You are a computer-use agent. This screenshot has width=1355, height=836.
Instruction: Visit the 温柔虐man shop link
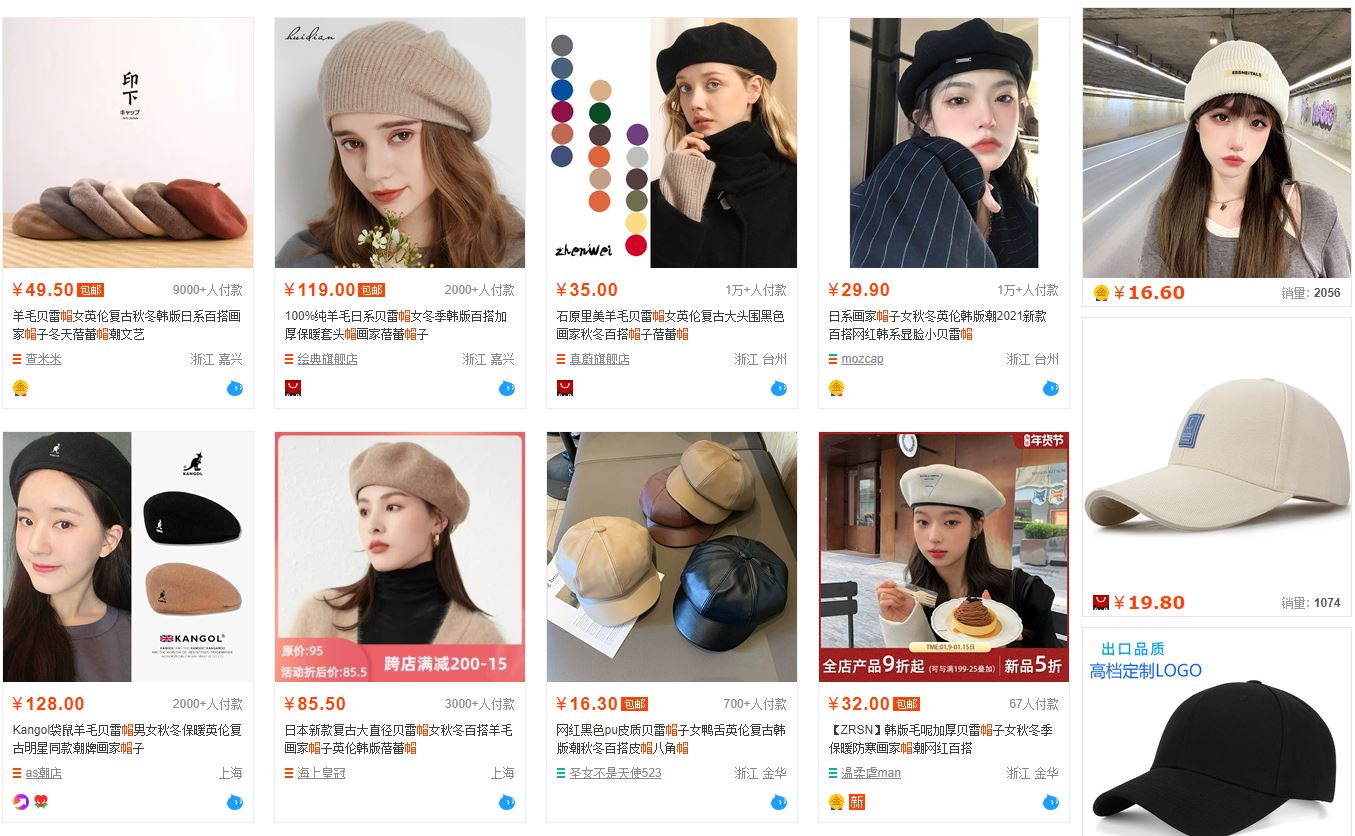870,773
